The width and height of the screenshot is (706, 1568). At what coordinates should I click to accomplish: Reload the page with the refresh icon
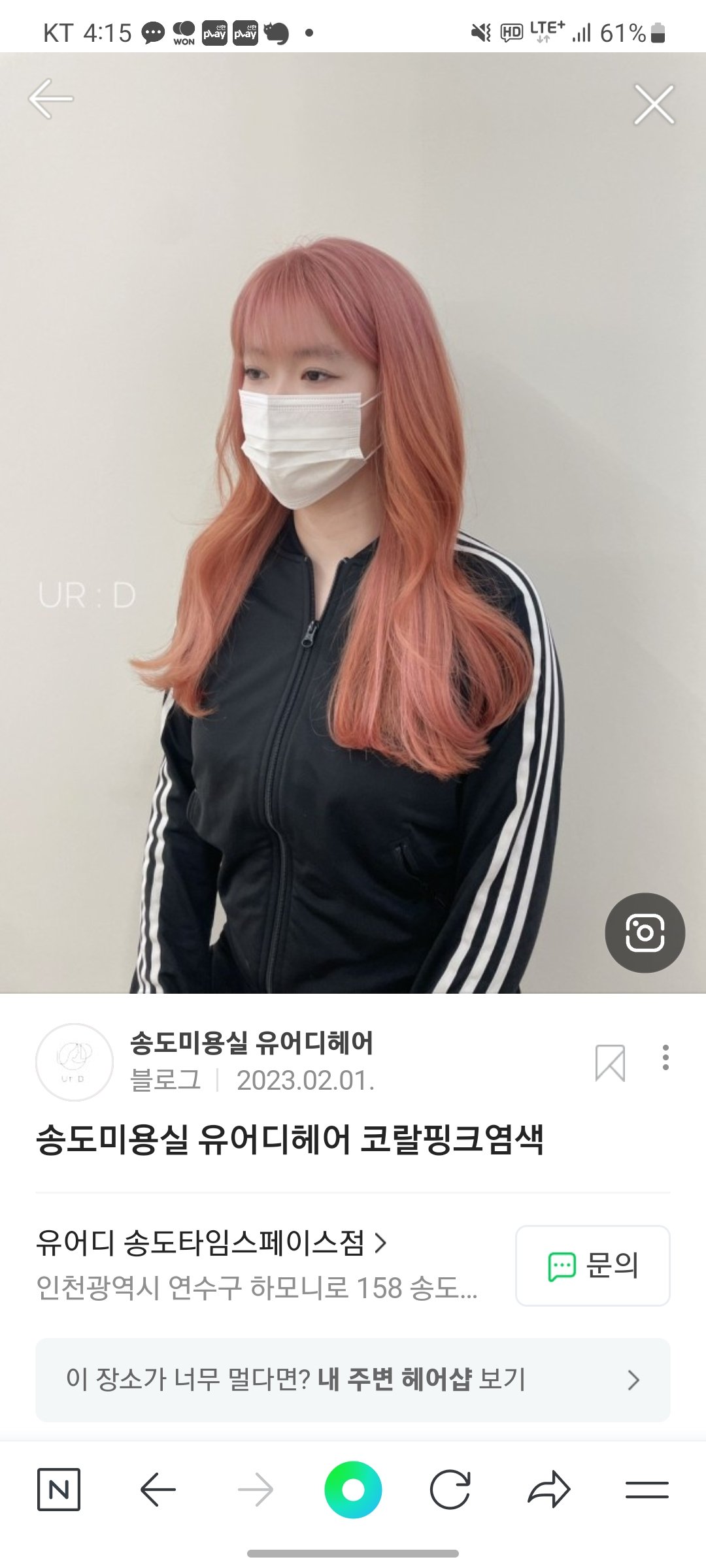(x=450, y=1490)
